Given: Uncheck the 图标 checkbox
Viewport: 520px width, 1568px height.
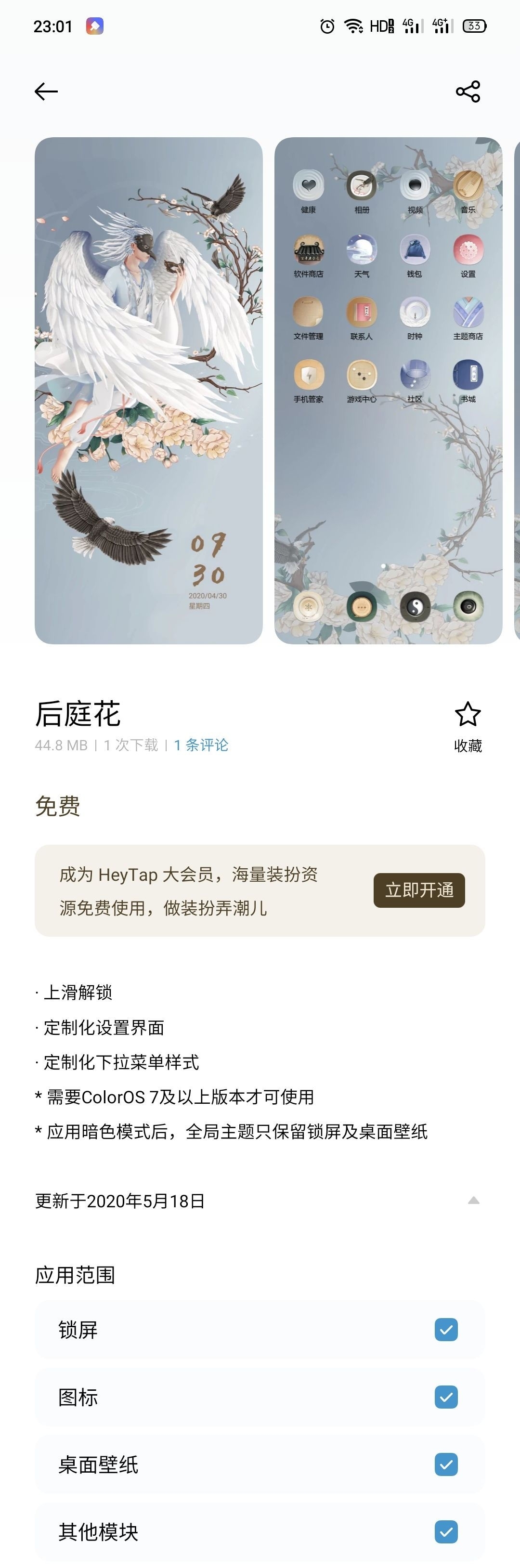Looking at the screenshot, I should [x=446, y=1397].
